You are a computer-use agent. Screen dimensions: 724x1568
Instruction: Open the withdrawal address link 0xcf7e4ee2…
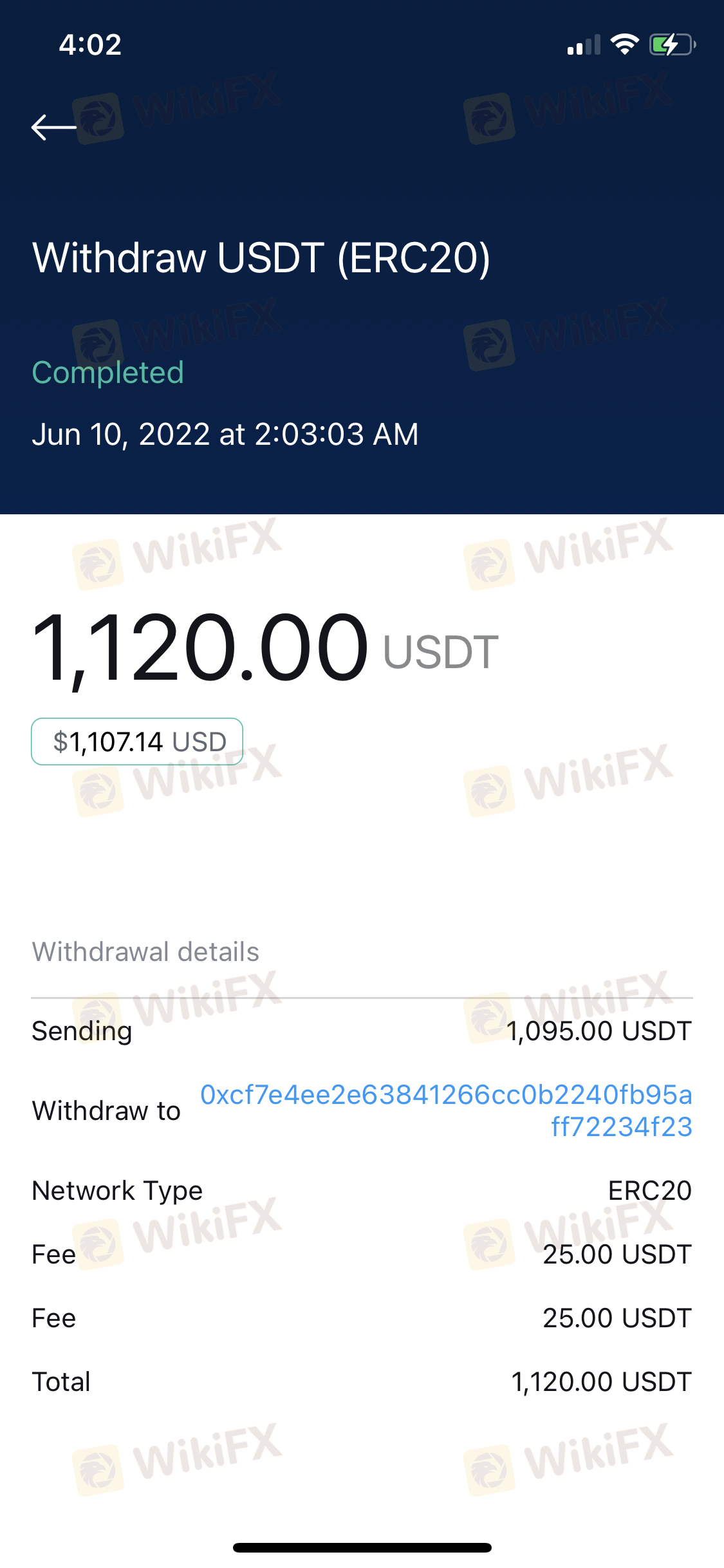coord(446,1110)
